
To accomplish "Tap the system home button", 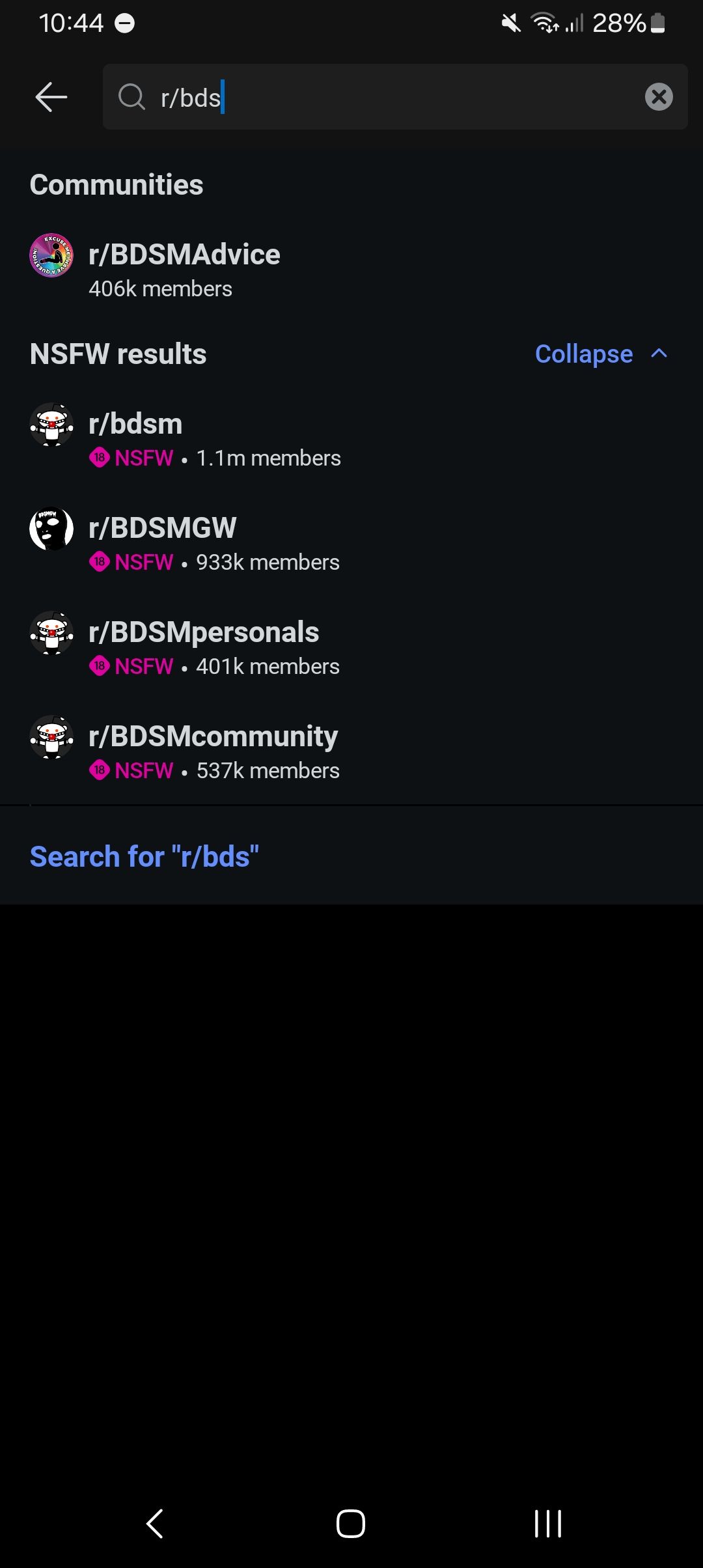I will coord(351,1523).
